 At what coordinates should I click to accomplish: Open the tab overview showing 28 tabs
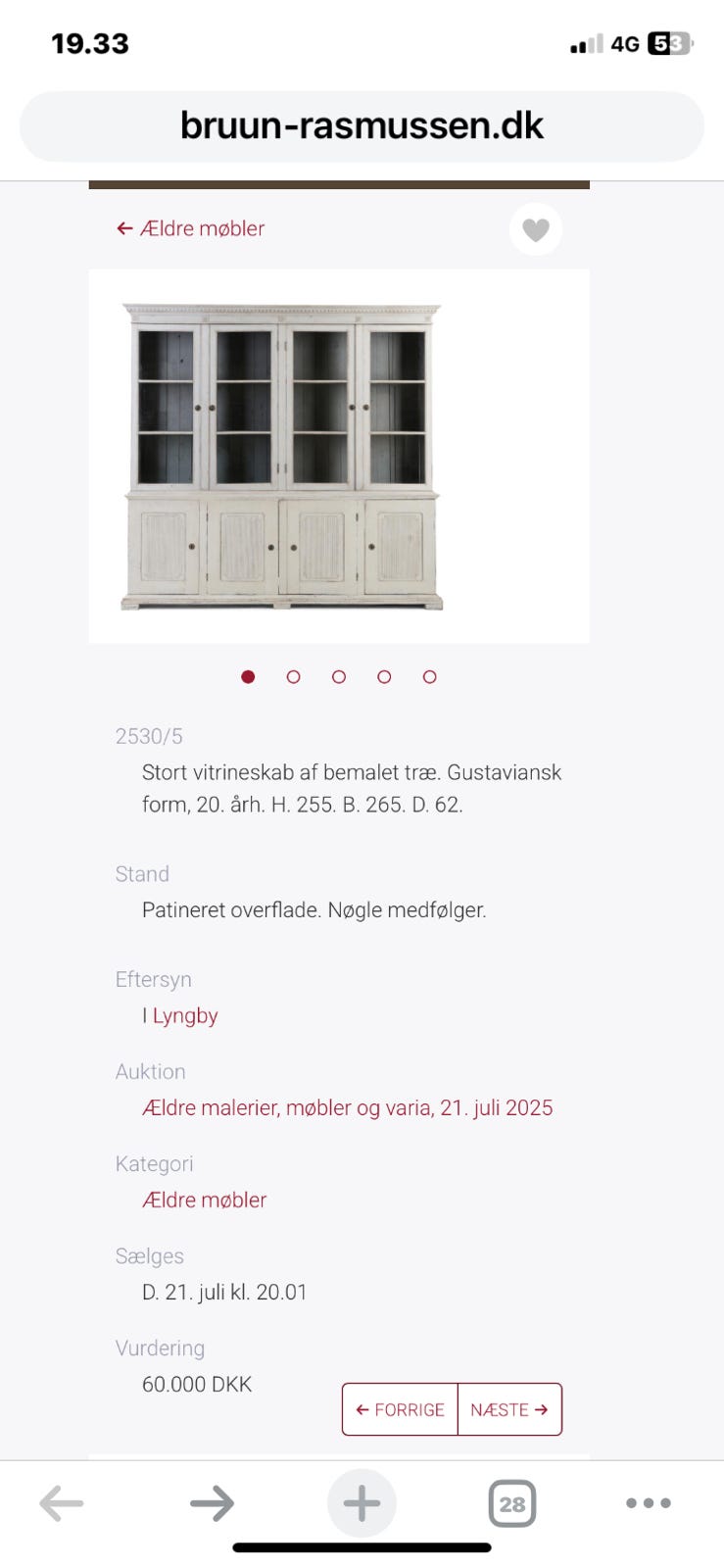512,1502
